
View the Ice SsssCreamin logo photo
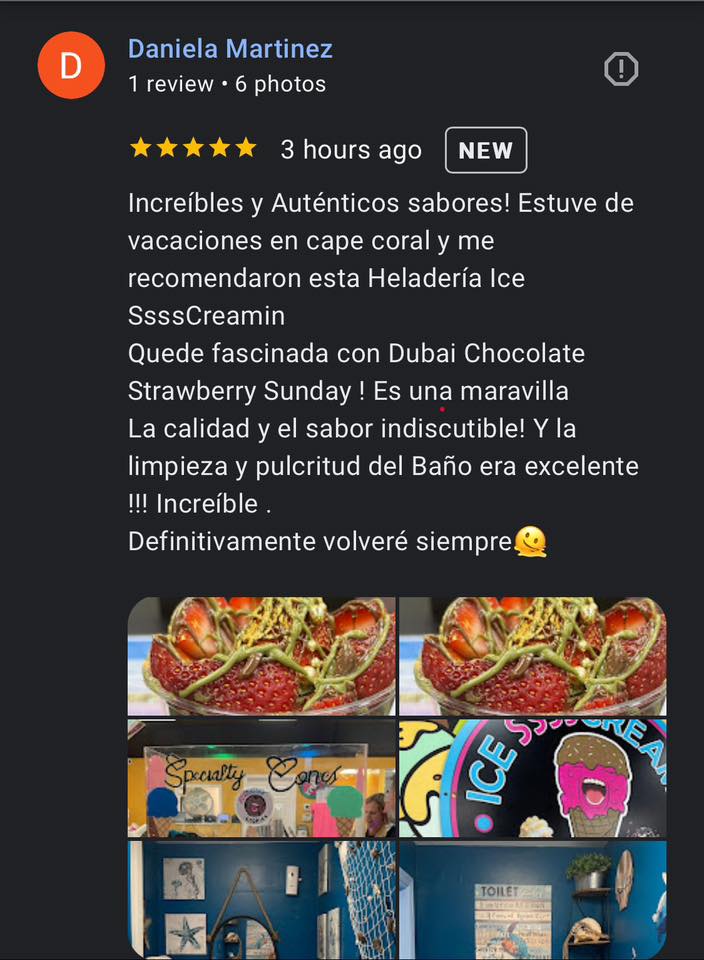[x=532, y=778]
